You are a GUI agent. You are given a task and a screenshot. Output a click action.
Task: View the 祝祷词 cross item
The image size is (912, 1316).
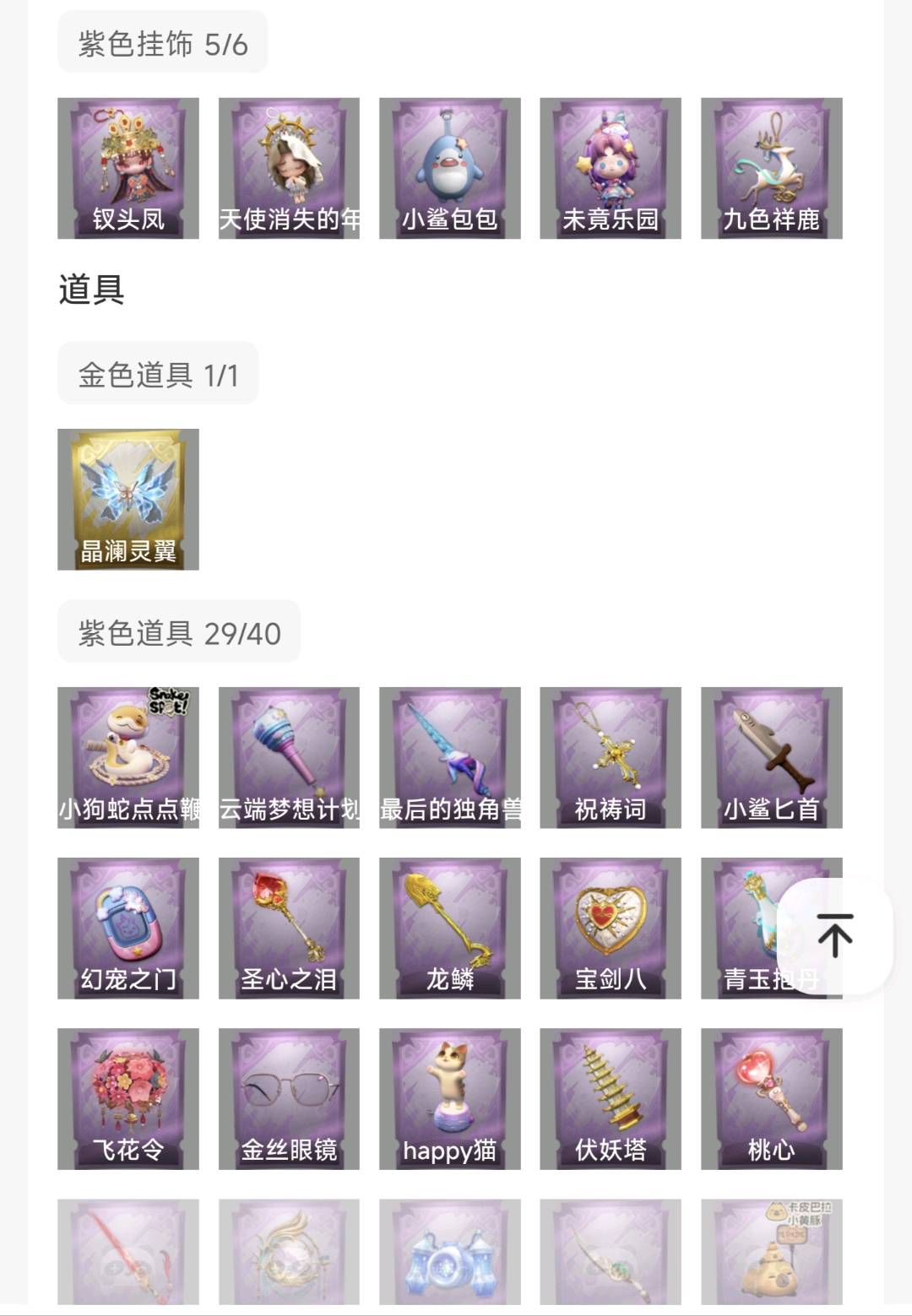click(x=611, y=757)
